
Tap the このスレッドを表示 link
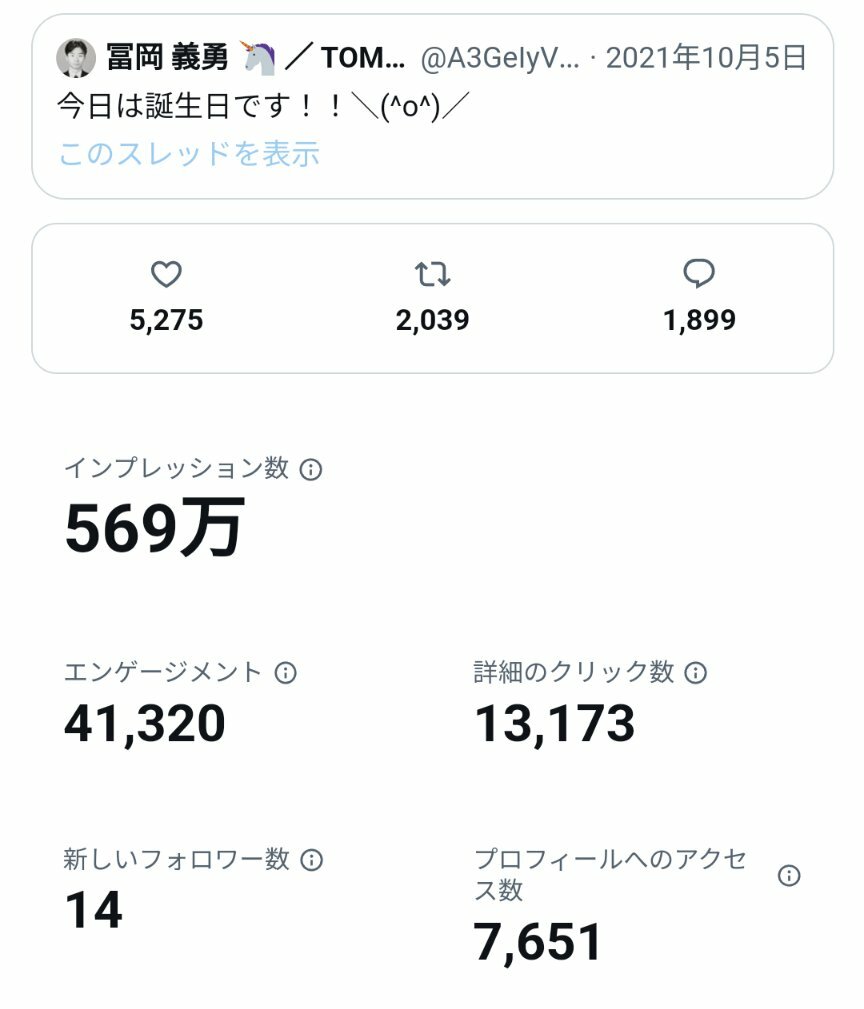tap(189, 154)
